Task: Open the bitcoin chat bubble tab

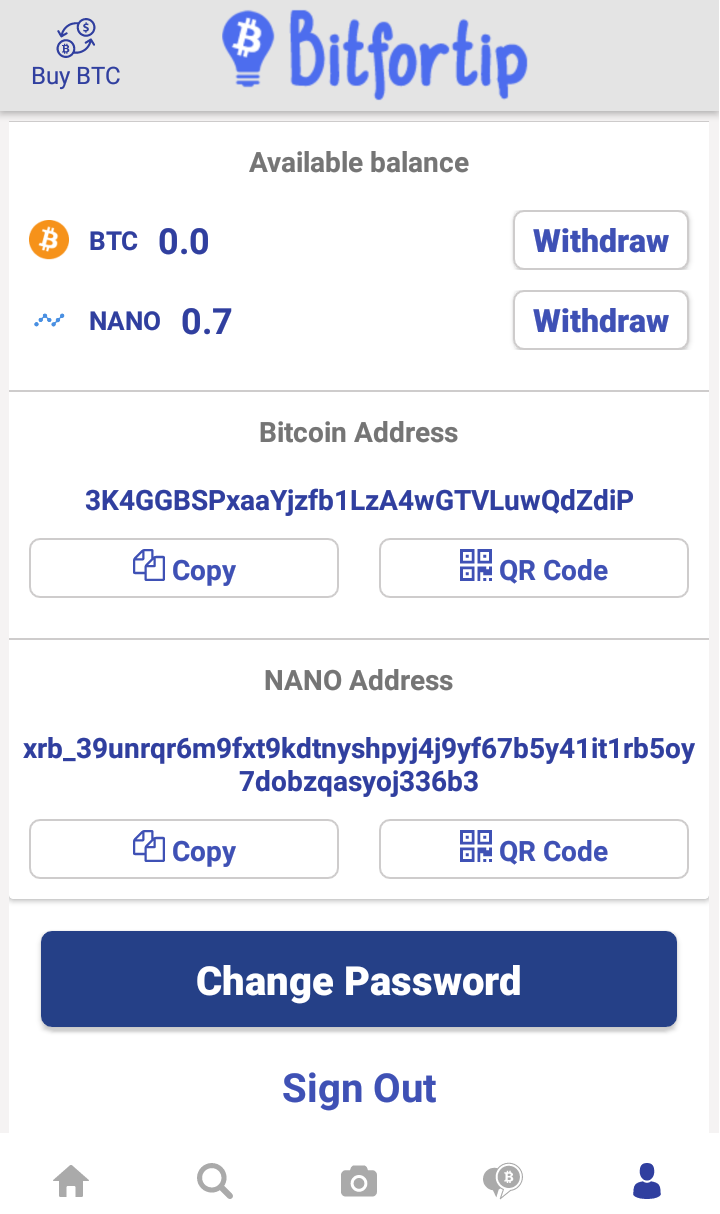Action: pyautogui.click(x=503, y=1181)
